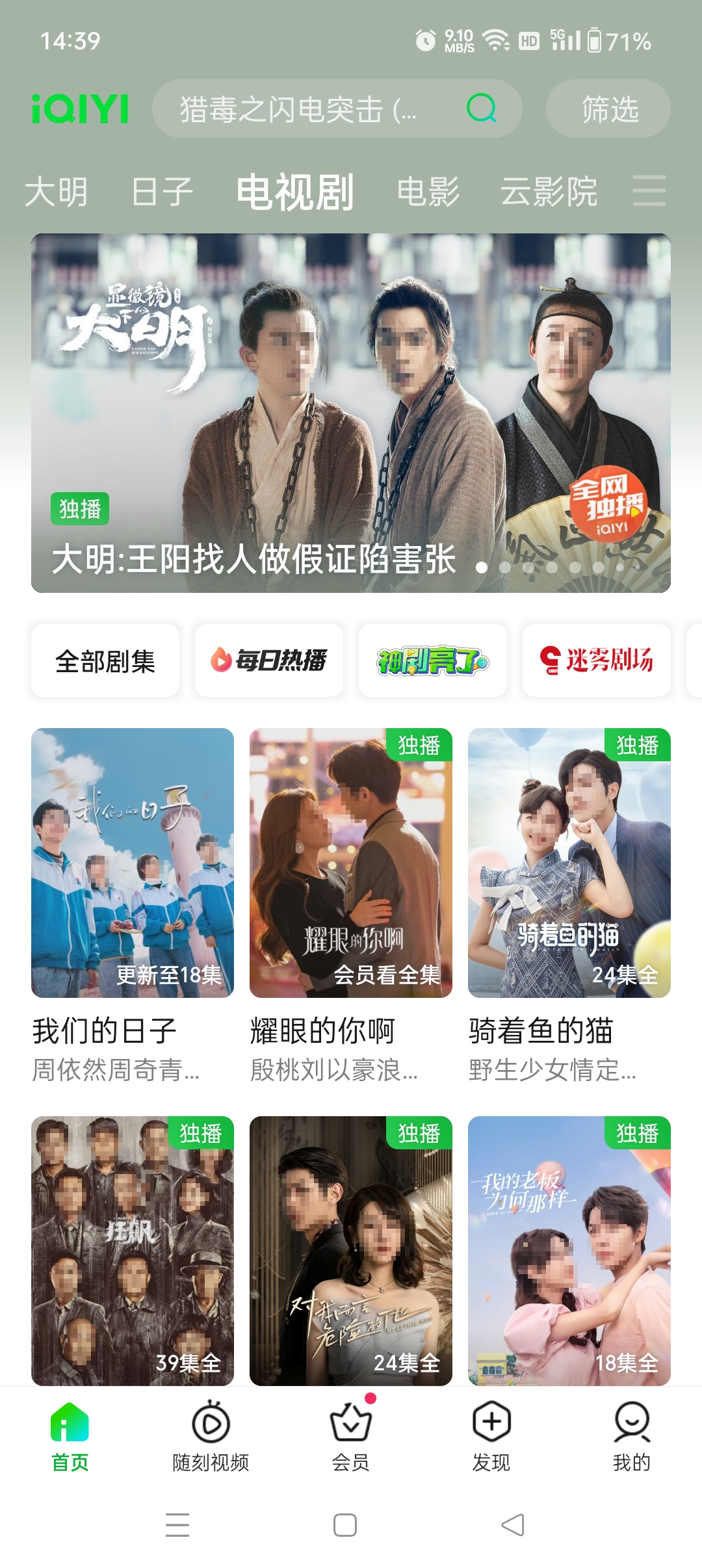Tap the search icon in the search bar
Screen dimensions: 702x1568
[x=481, y=109]
